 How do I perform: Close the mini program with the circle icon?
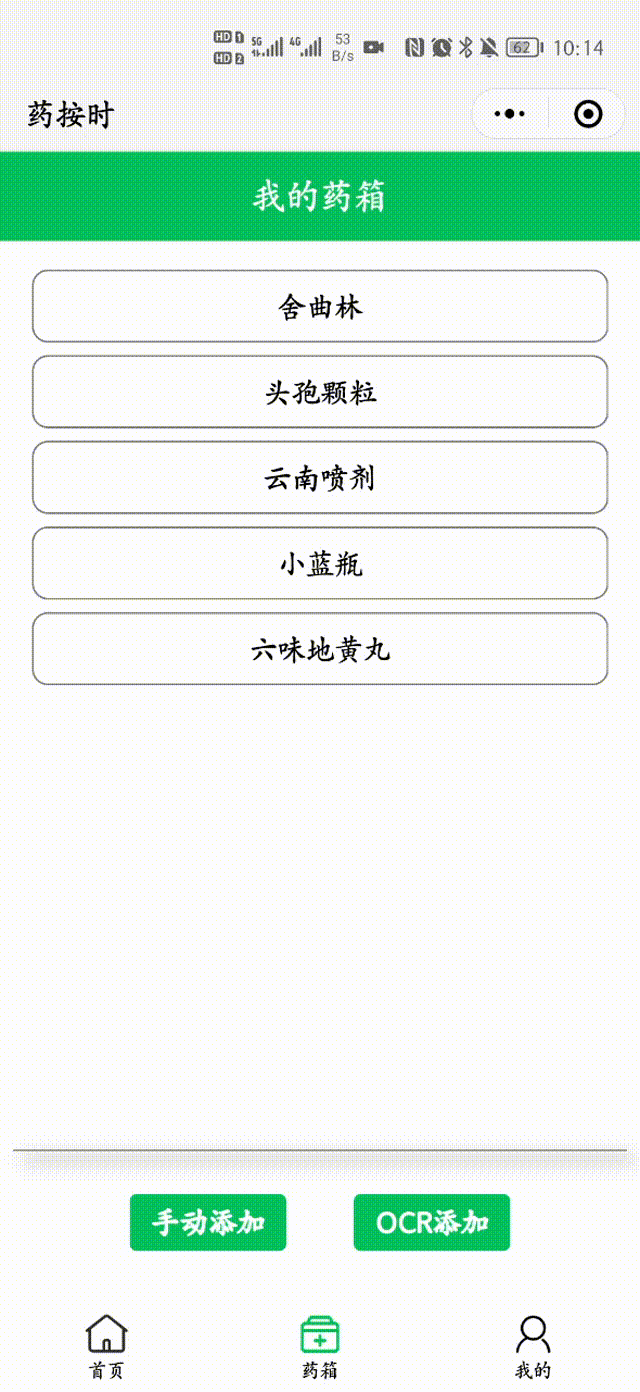pos(588,115)
